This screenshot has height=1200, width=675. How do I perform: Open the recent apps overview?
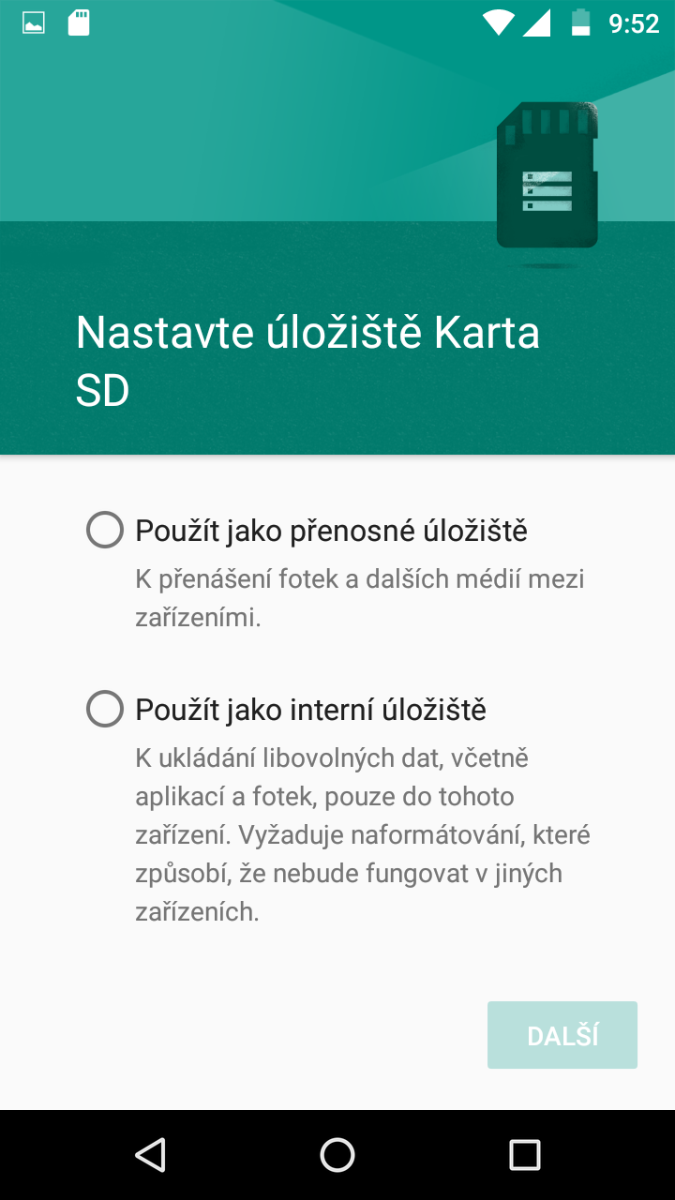click(524, 1155)
